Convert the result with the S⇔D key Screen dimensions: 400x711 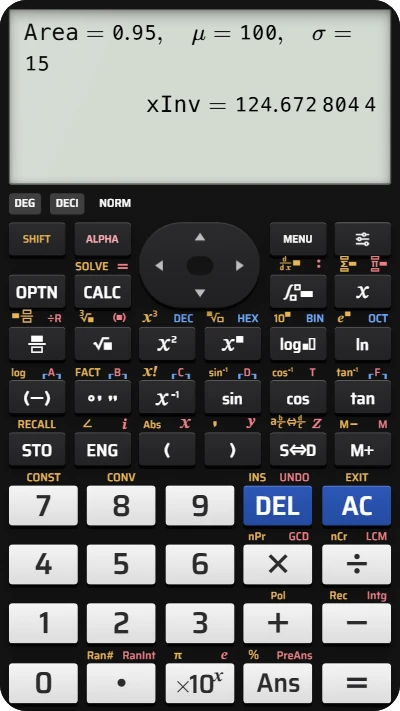[298, 450]
